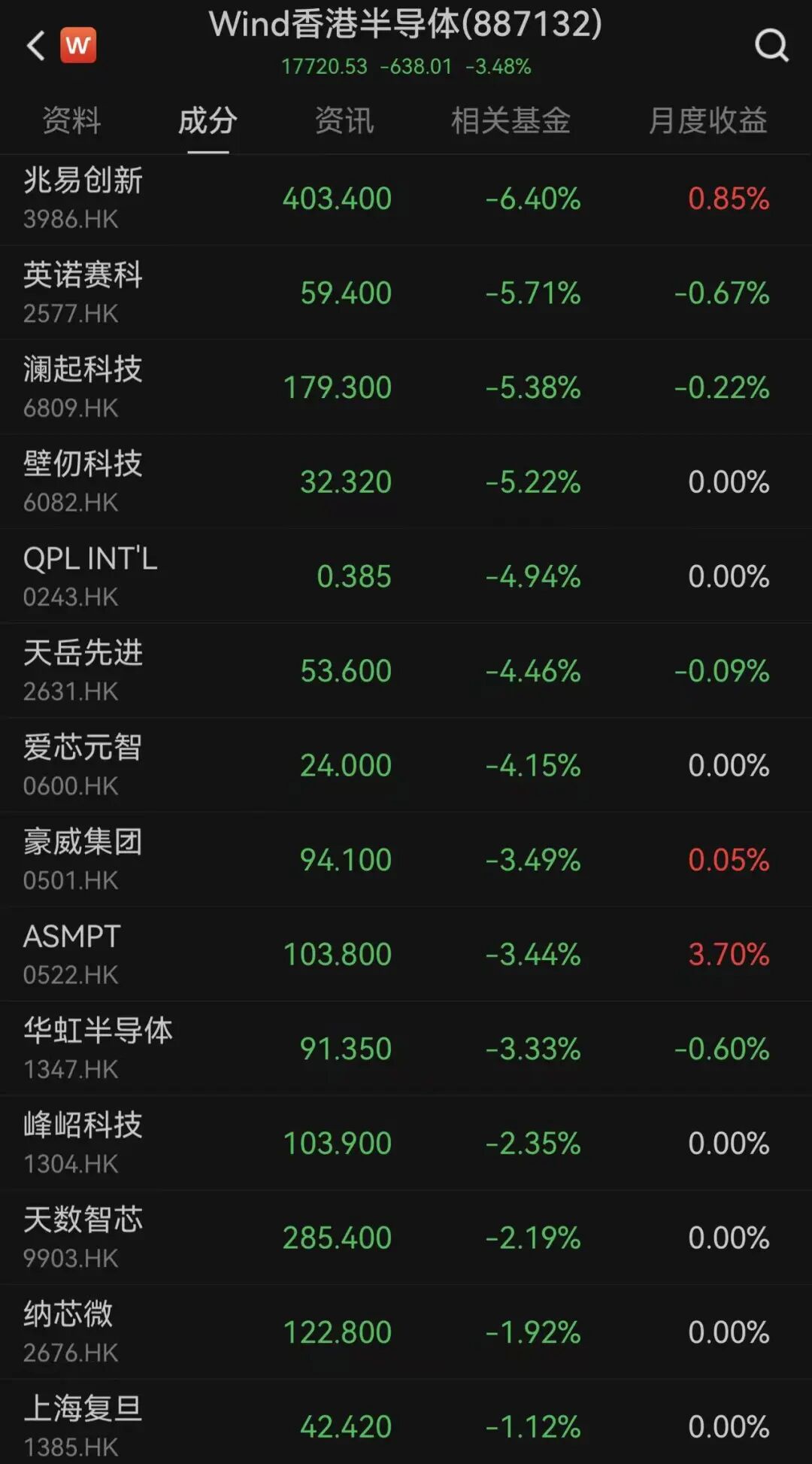
Task: Select the 月度收益 tab
Action: click(x=707, y=121)
